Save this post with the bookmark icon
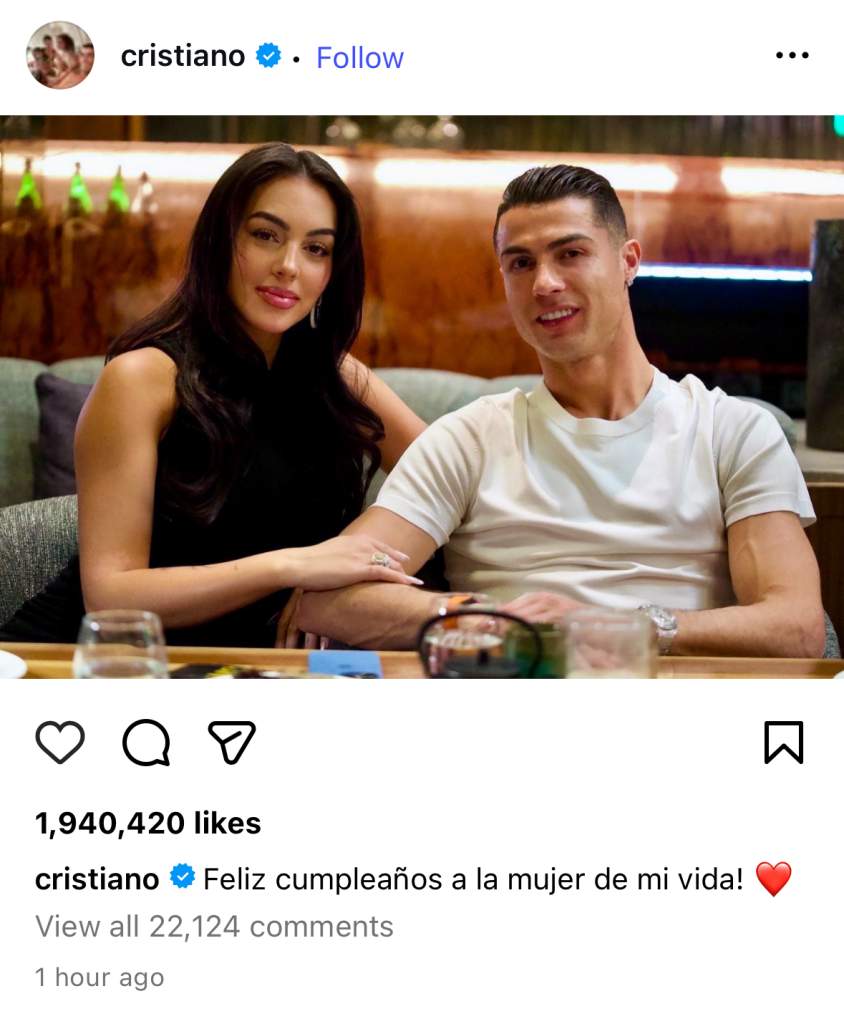Image resolution: width=844 pixels, height=1024 pixels. [784, 743]
